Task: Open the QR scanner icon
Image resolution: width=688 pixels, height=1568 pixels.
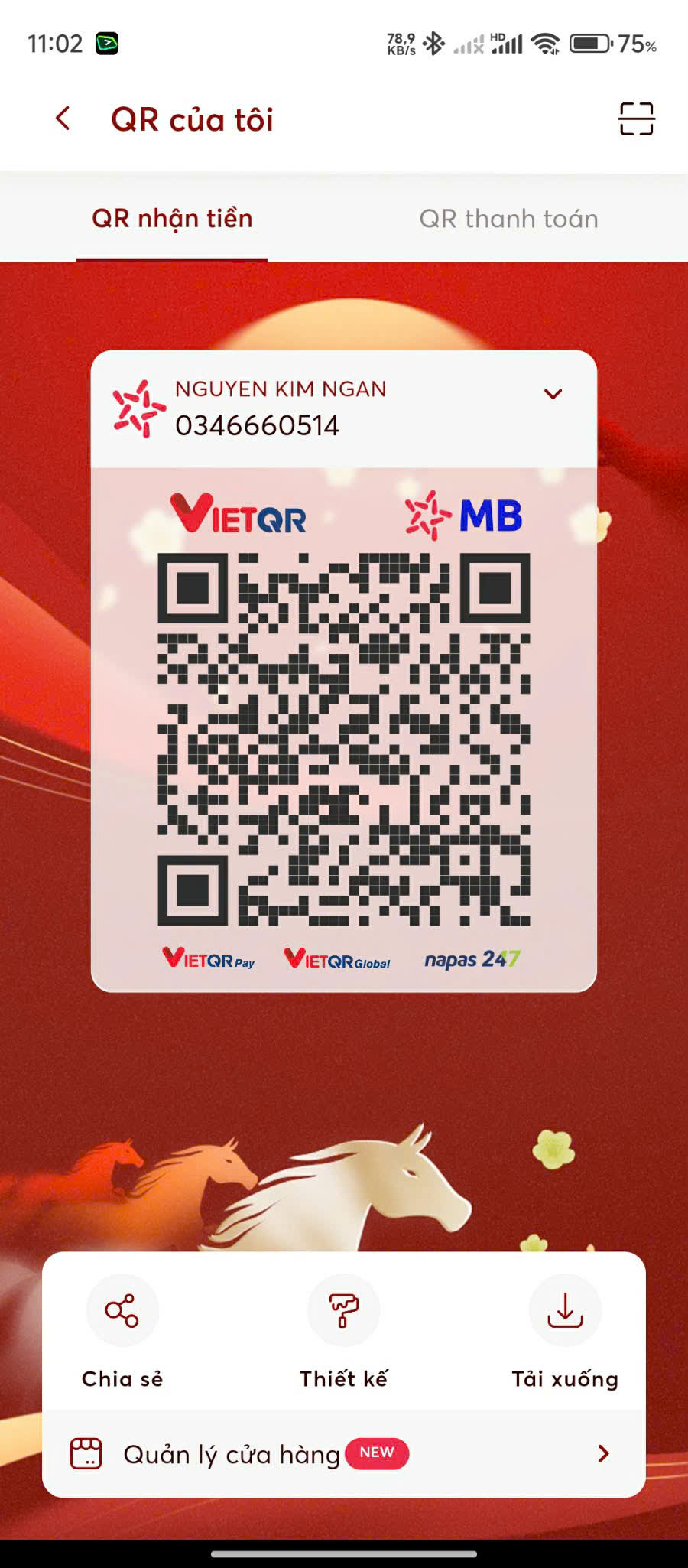Action: [x=635, y=119]
